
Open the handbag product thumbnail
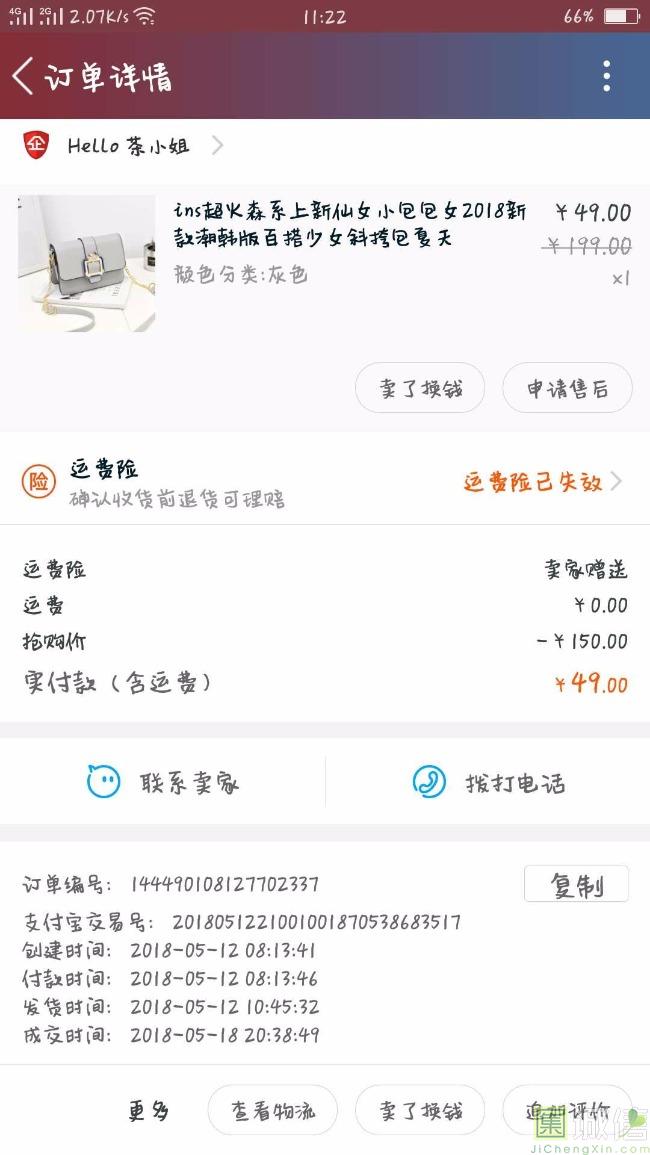tap(87, 263)
